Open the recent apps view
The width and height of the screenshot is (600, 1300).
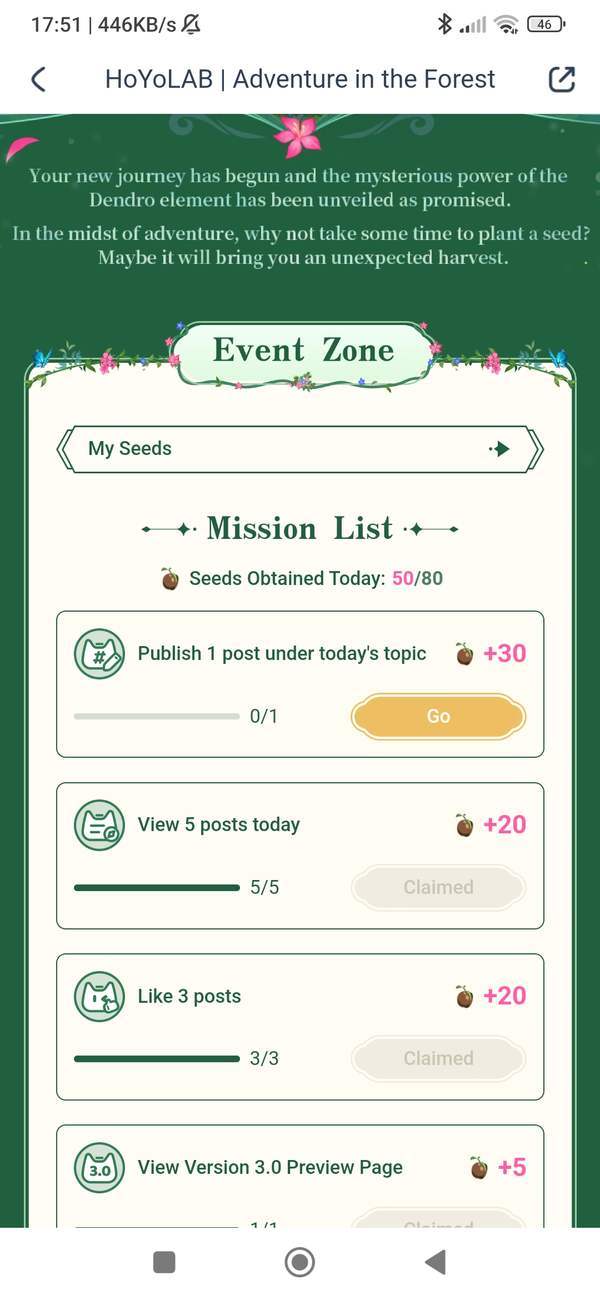[x=165, y=1262]
